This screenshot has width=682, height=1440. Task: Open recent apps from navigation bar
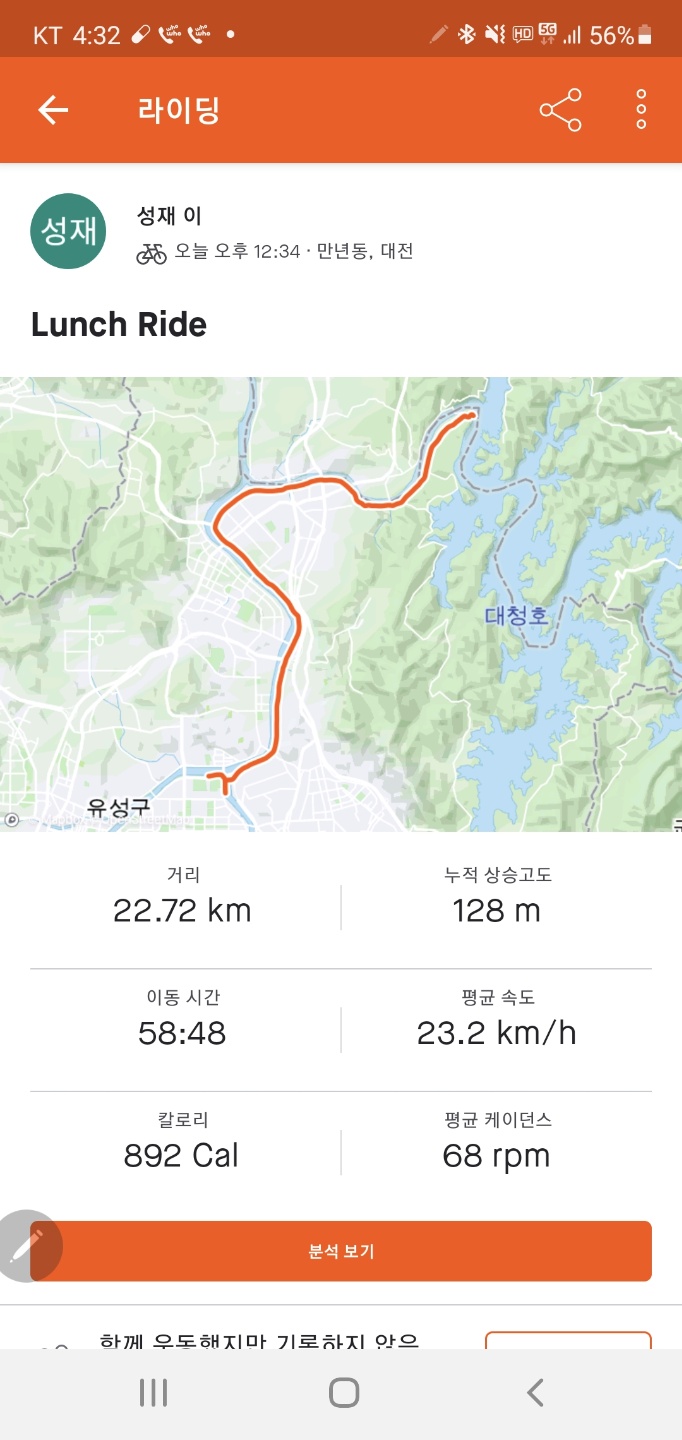pyautogui.click(x=153, y=1392)
